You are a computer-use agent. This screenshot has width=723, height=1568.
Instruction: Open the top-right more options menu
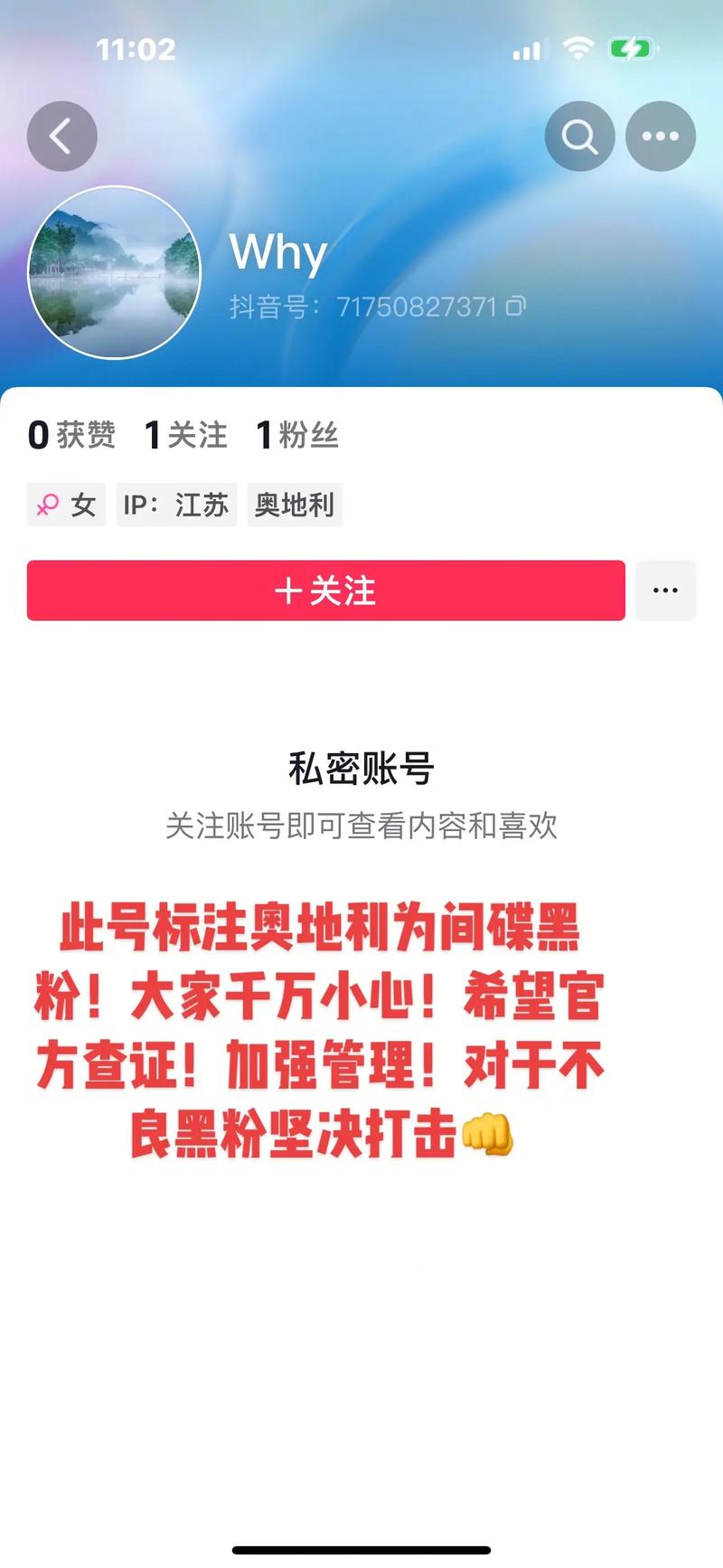(x=661, y=137)
